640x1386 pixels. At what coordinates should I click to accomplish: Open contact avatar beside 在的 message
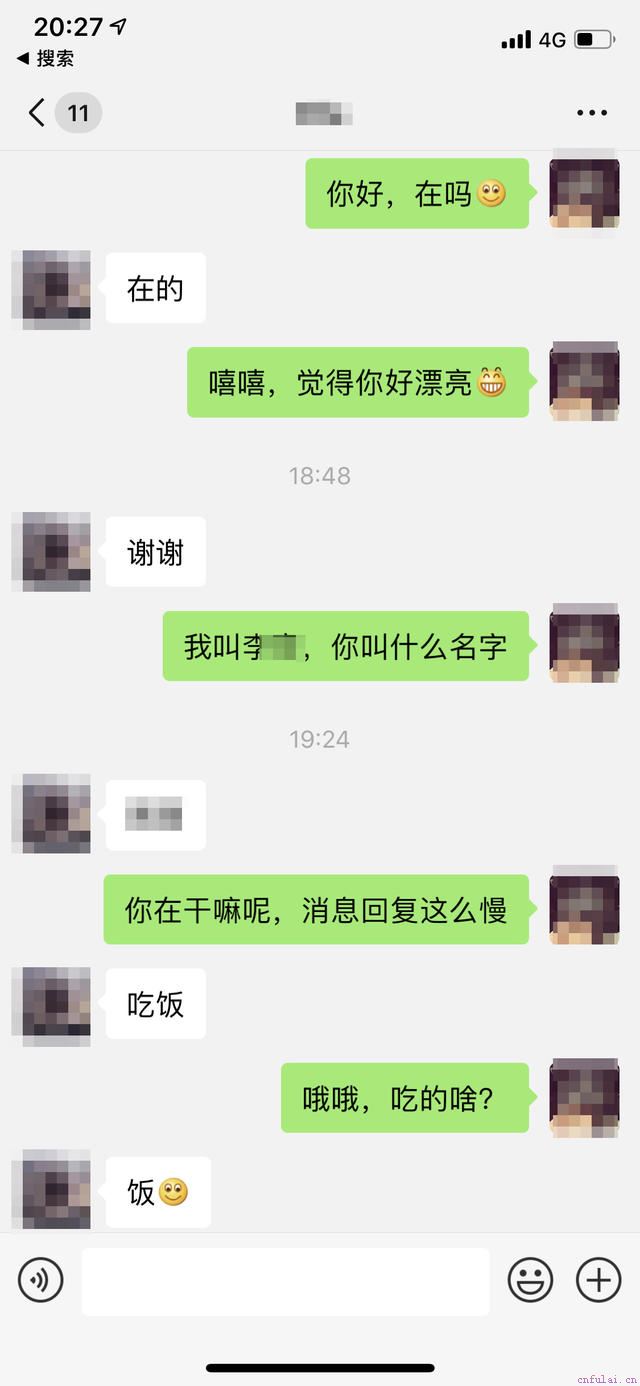(x=51, y=289)
